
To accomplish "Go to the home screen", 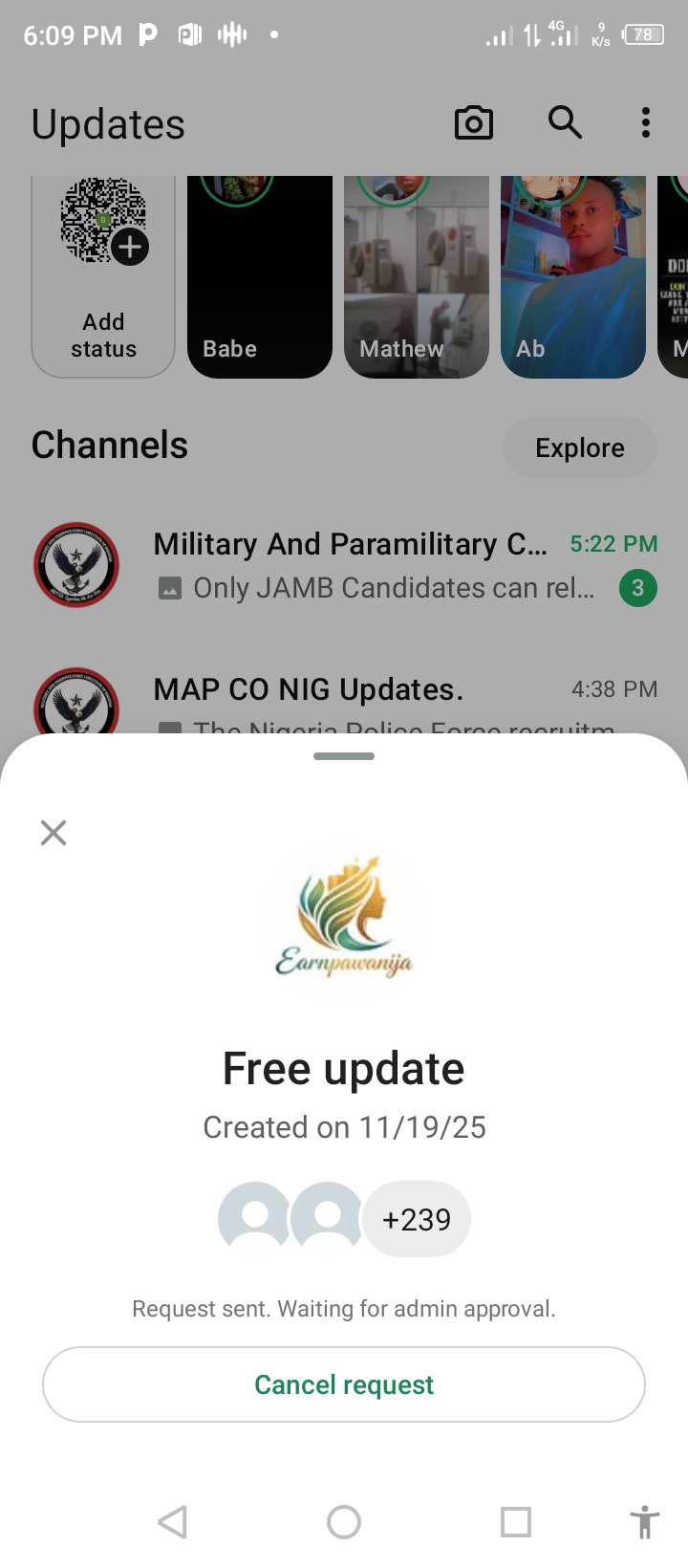I will (344, 1521).
